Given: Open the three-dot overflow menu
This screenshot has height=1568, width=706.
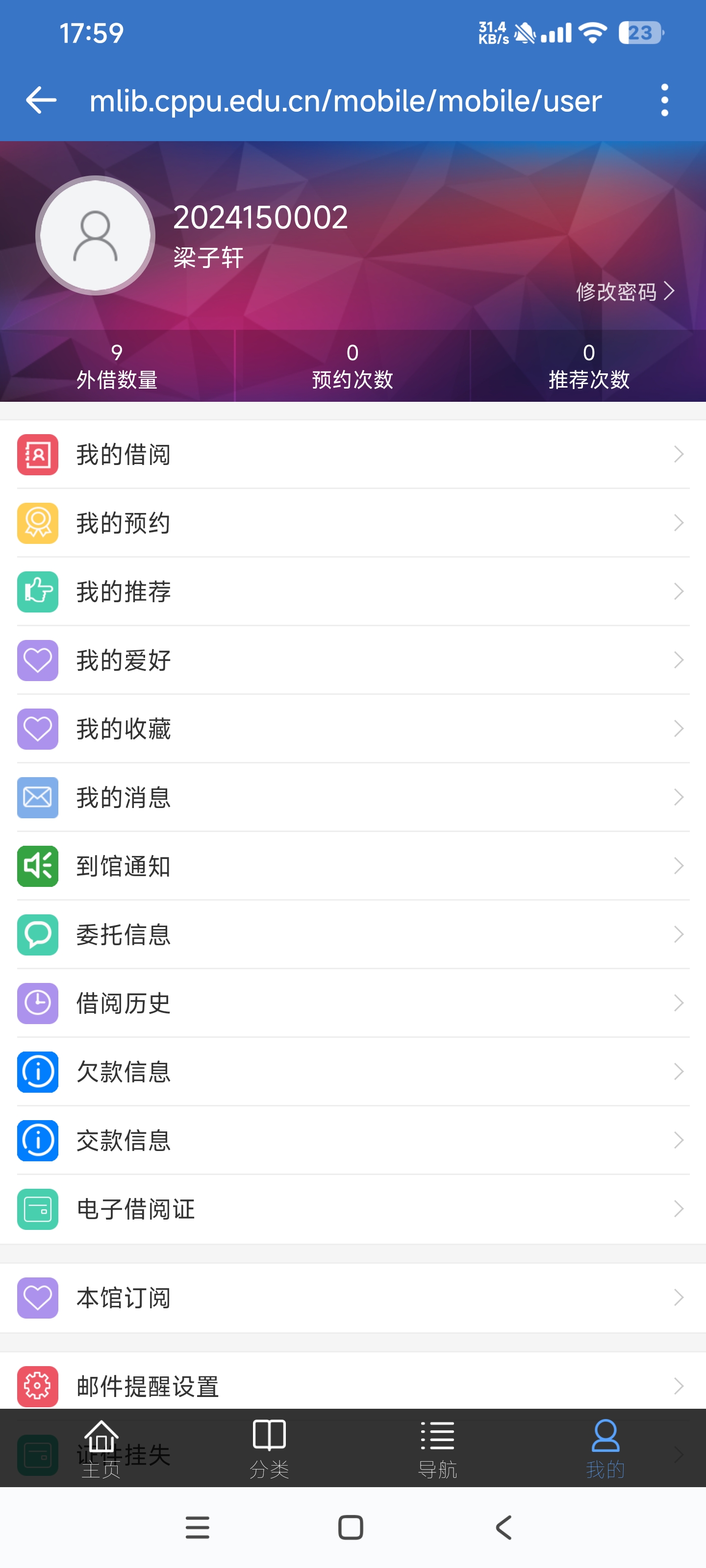Looking at the screenshot, I should click(x=664, y=100).
